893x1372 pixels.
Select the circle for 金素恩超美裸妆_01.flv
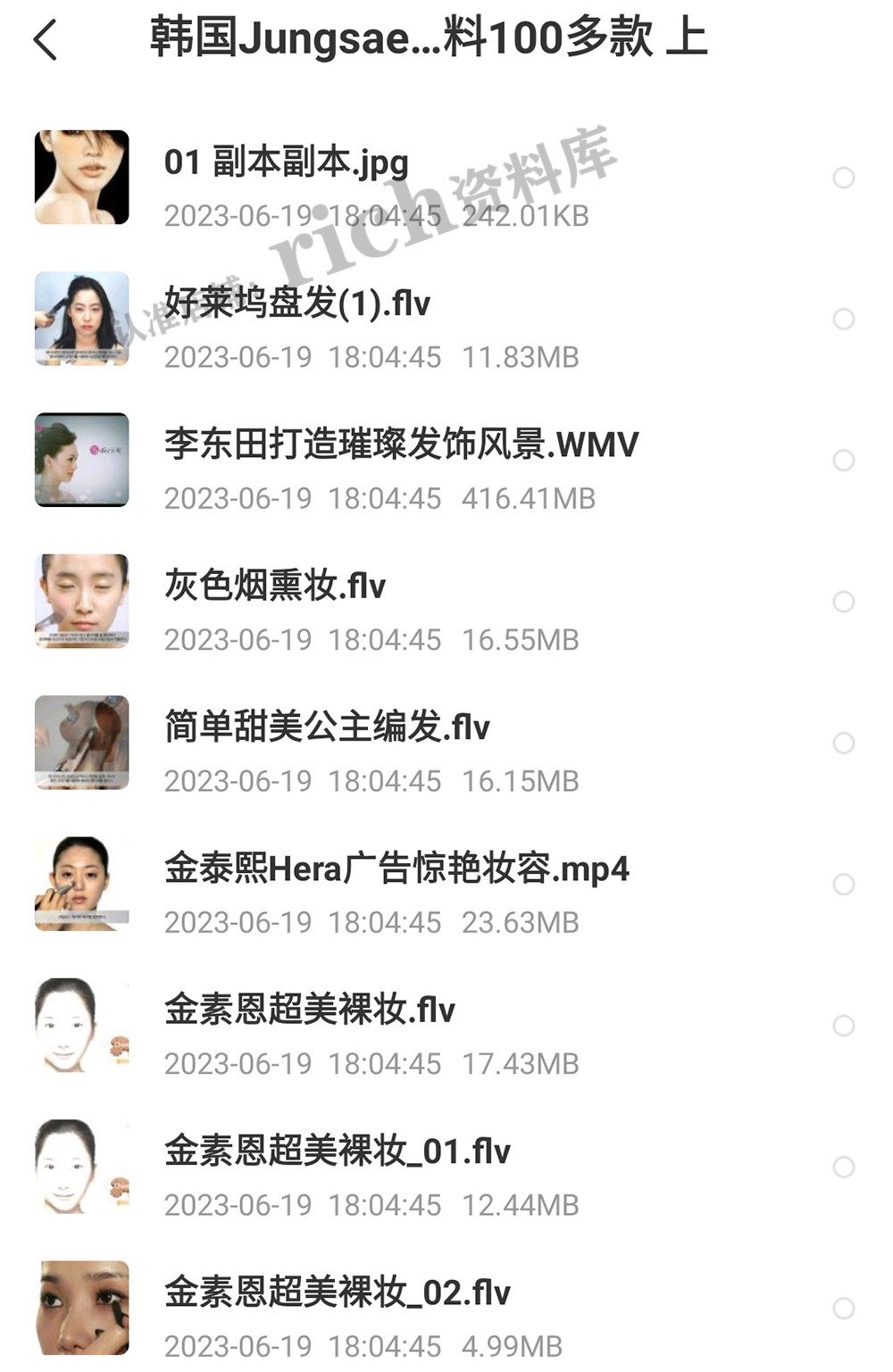pyautogui.click(x=843, y=1167)
